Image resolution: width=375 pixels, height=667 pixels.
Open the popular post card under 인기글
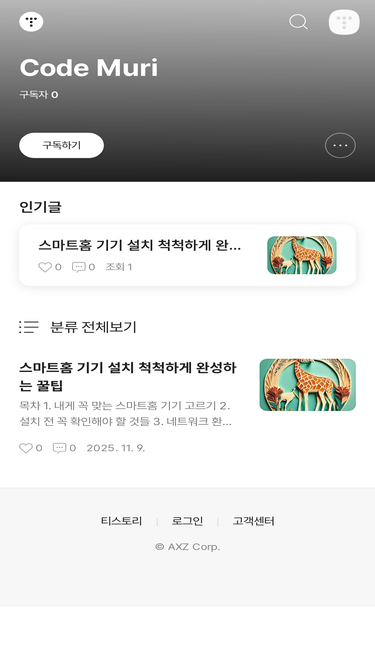pyautogui.click(x=188, y=255)
